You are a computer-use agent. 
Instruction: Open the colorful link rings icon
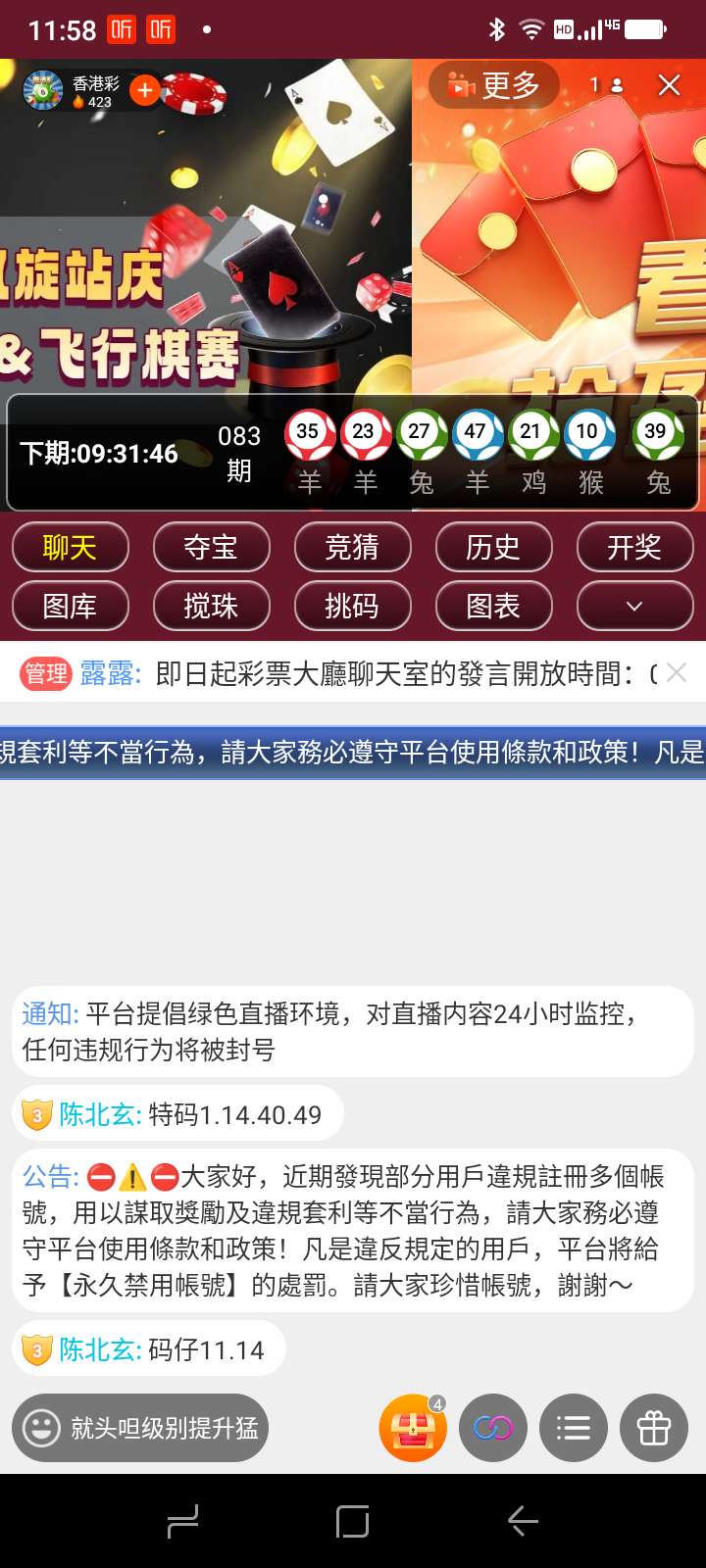click(493, 1429)
